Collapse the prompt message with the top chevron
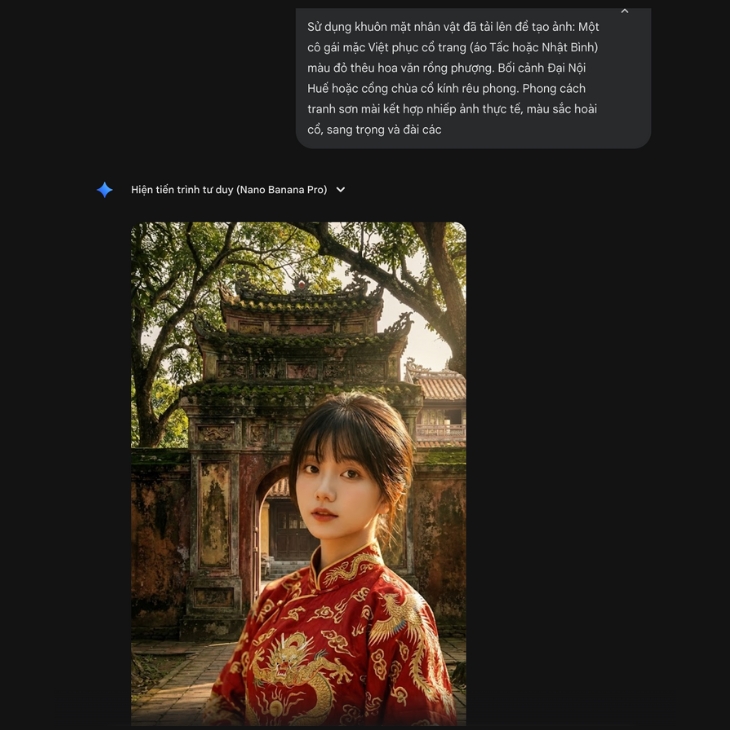The width and height of the screenshot is (730, 730). tap(625, 11)
